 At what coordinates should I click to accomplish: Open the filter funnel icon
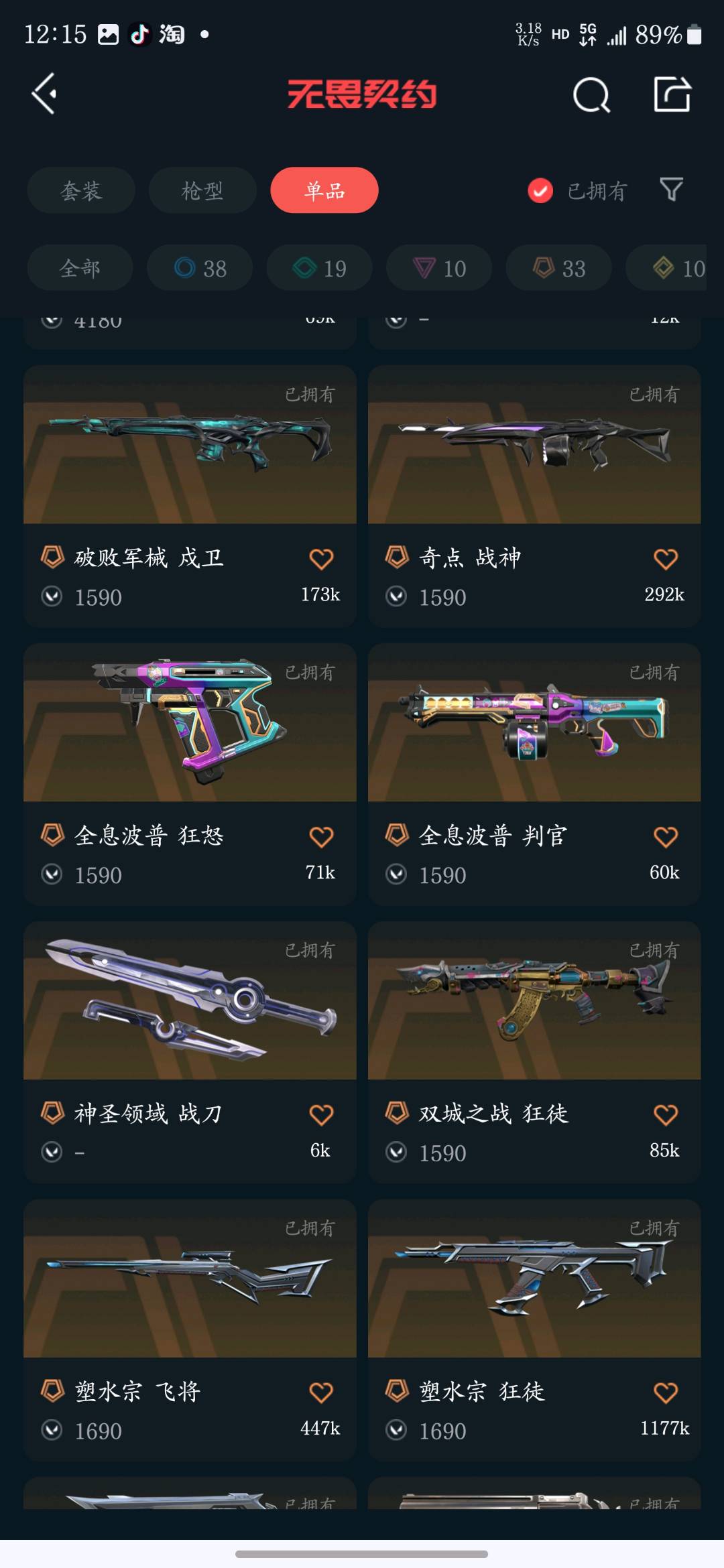671,190
